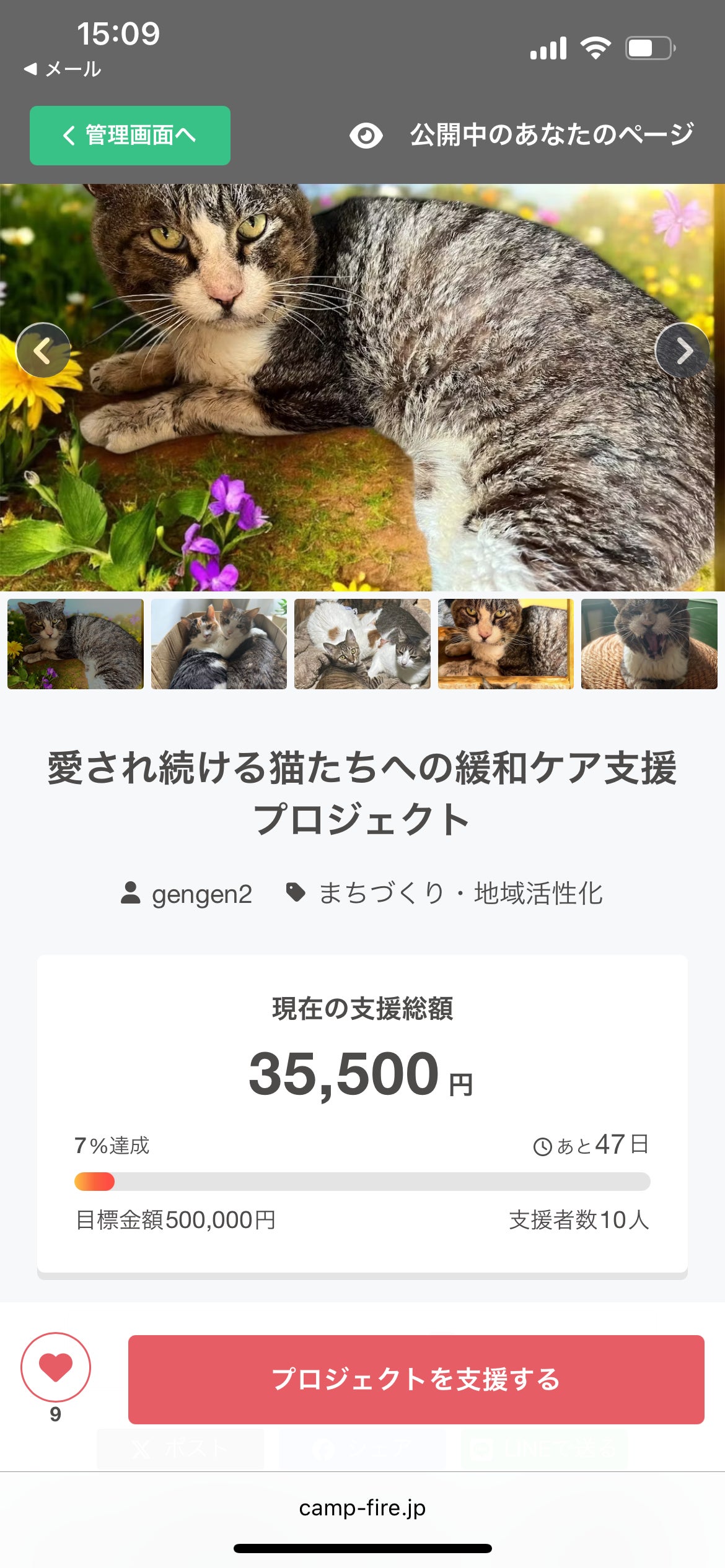Go back to the メール app
725x1568 pixels.
click(x=63, y=69)
